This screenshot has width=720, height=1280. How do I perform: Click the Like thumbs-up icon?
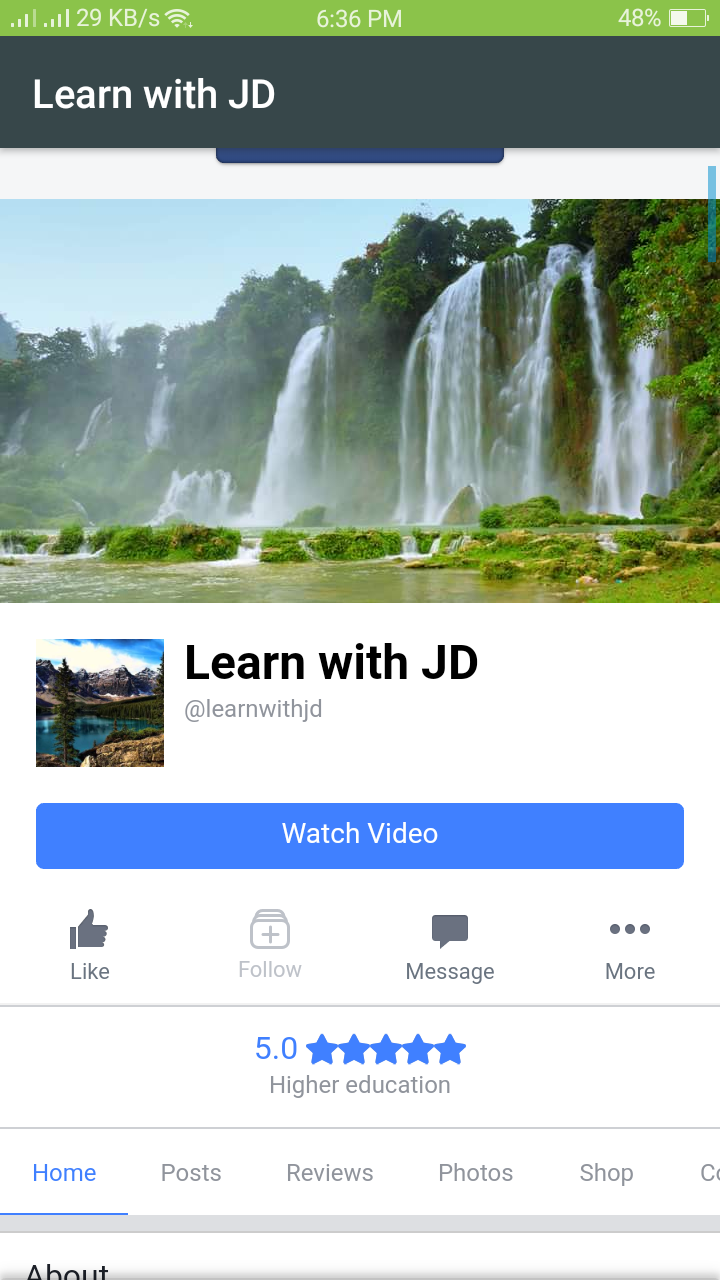click(89, 930)
